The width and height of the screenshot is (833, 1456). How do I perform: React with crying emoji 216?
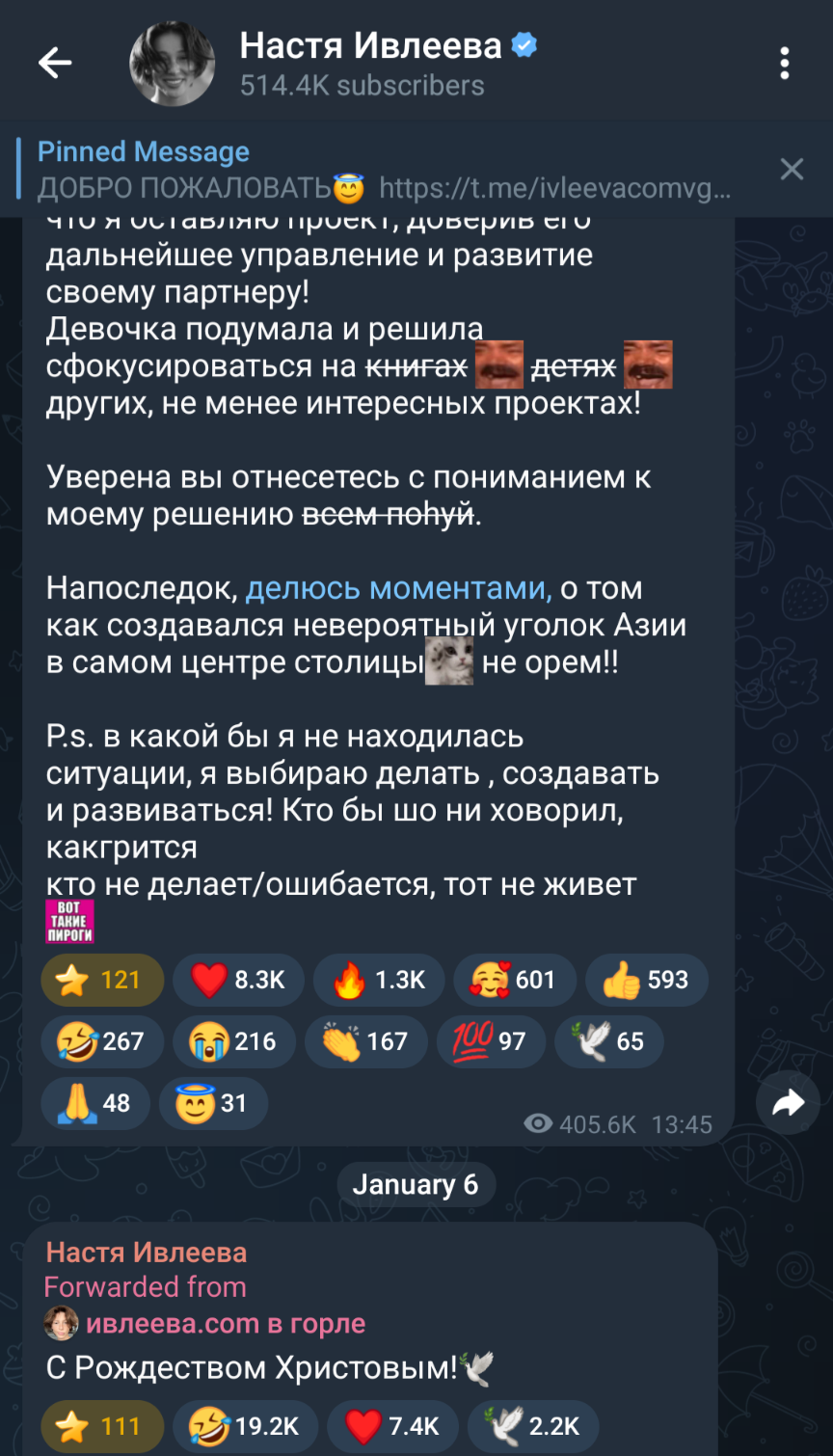coord(234,1041)
